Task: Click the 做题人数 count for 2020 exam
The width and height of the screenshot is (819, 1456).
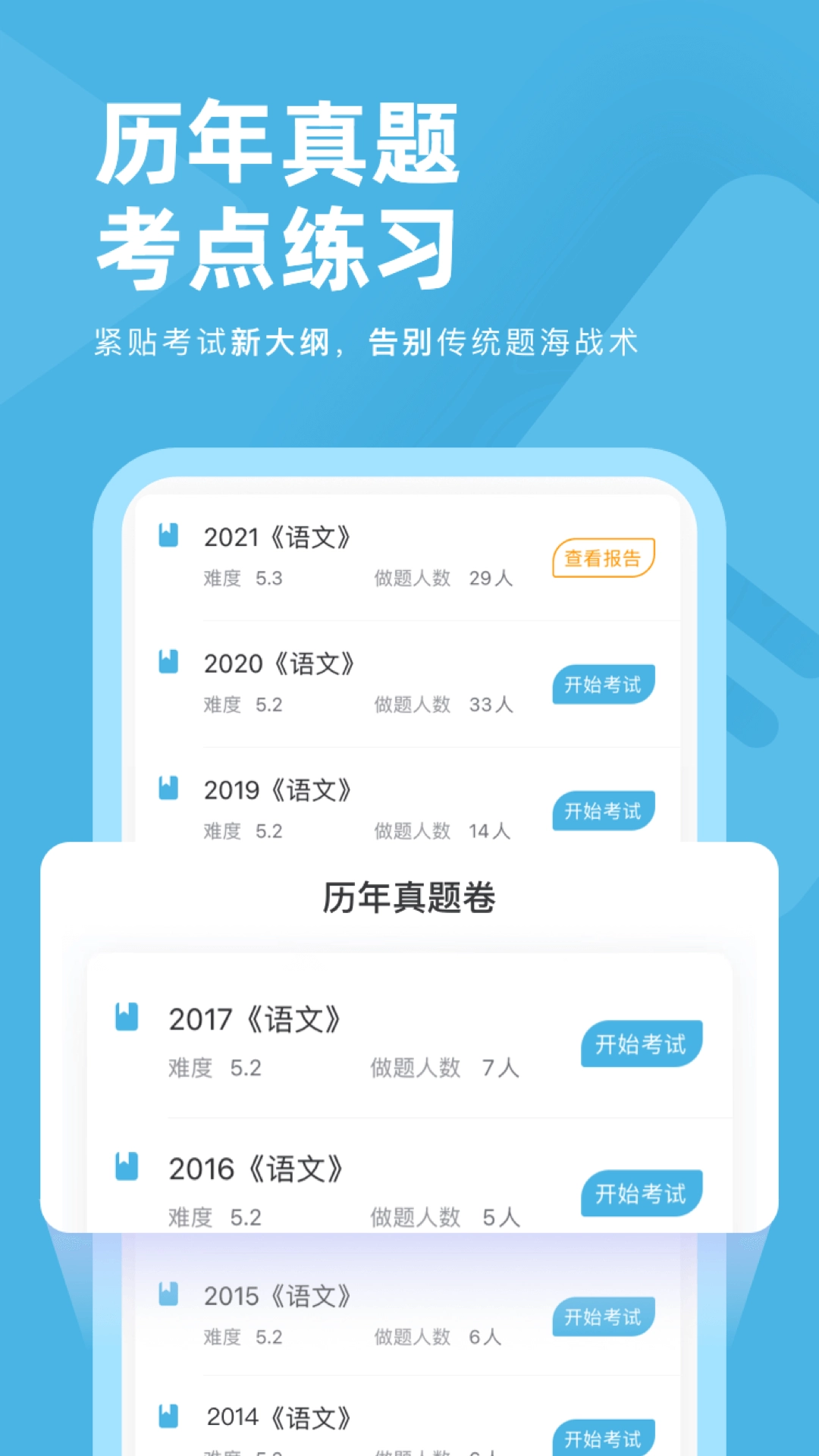Action: click(442, 705)
